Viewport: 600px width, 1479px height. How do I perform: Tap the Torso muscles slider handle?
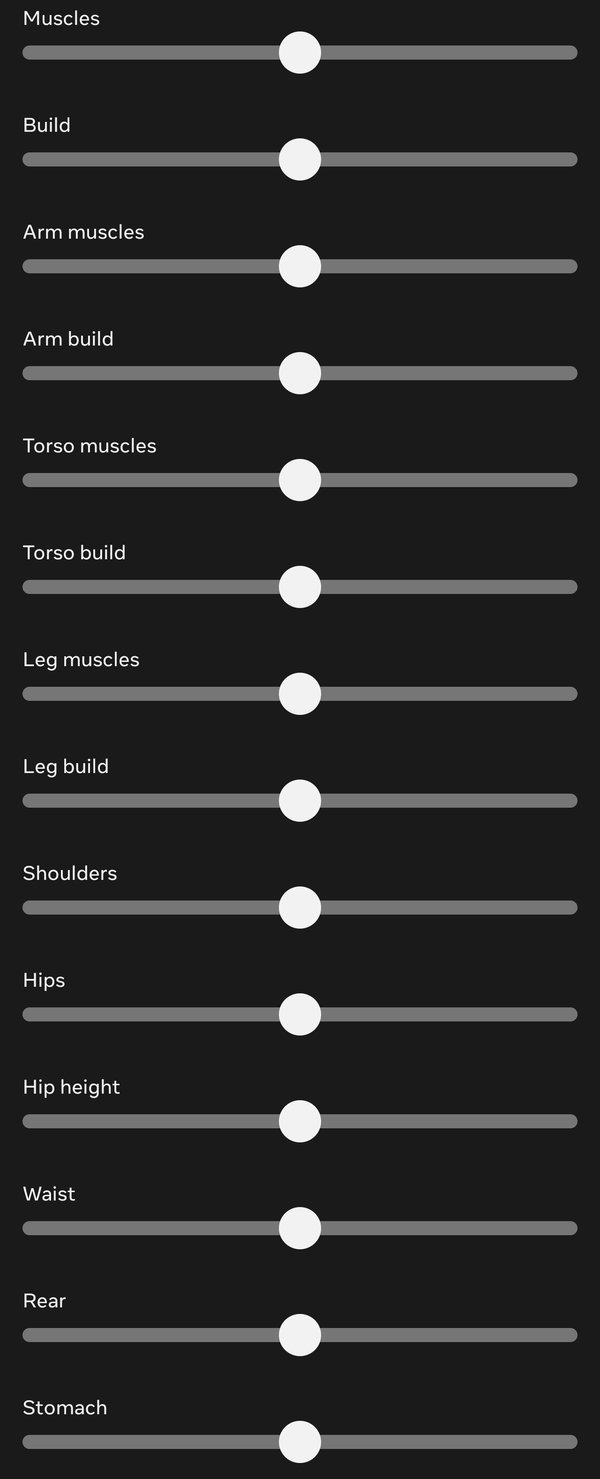pos(299,480)
